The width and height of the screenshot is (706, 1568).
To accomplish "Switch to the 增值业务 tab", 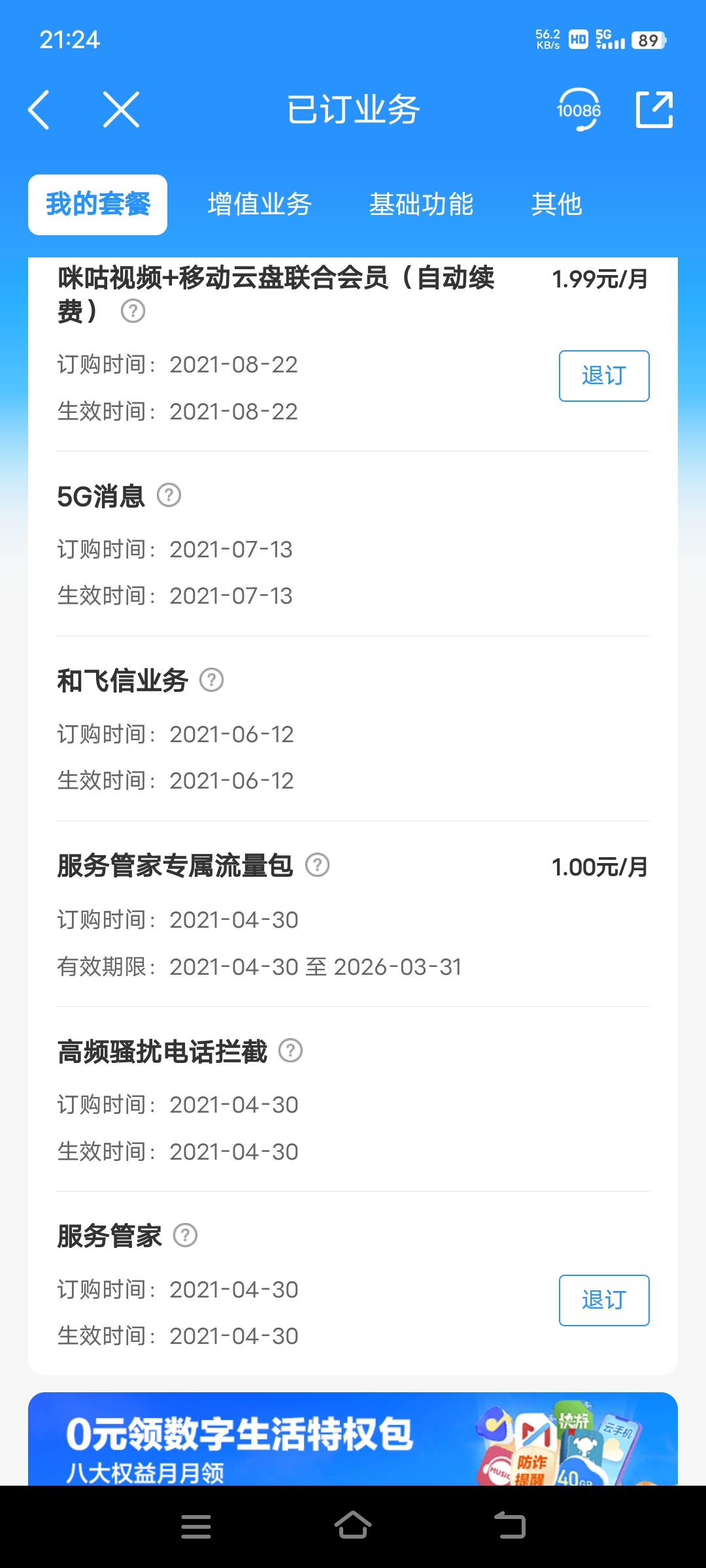I will [260, 204].
